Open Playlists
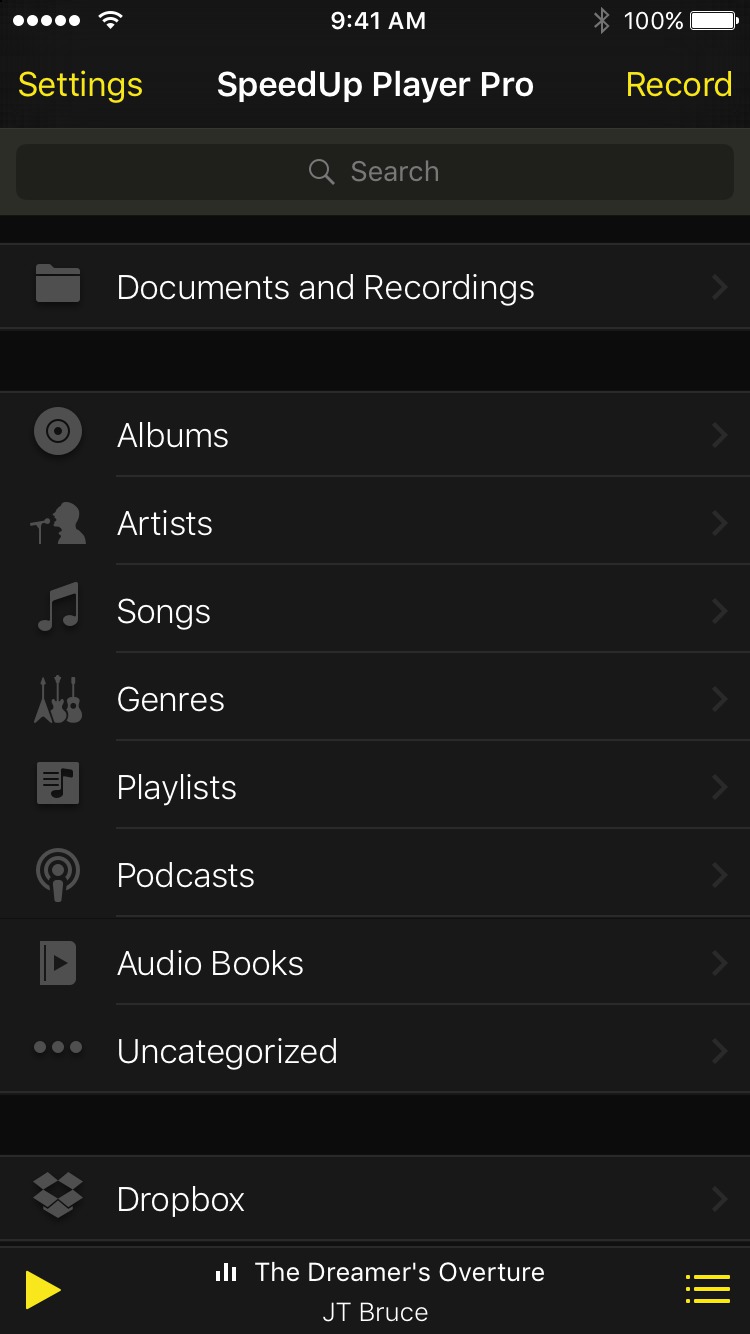Screen dimensions: 750x1334 [375, 787]
